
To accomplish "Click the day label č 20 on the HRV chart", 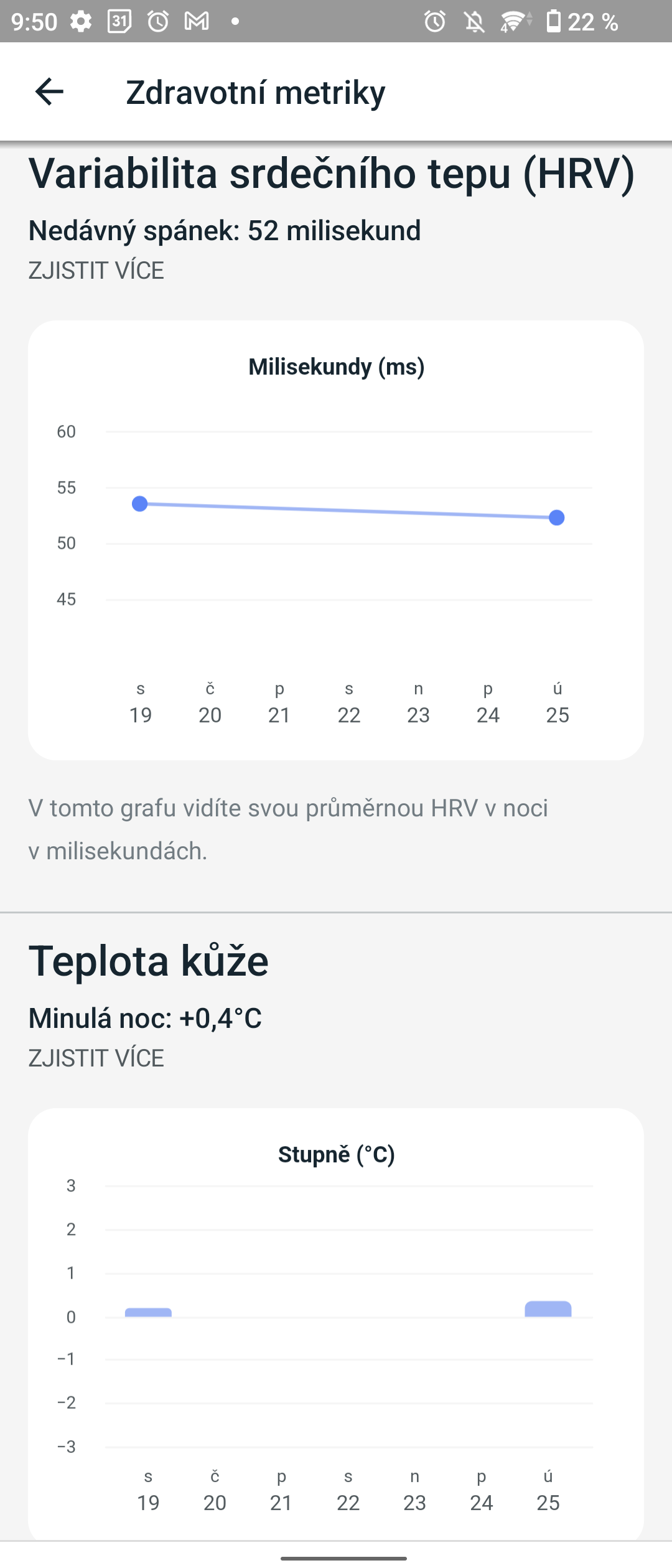I will coord(210,702).
